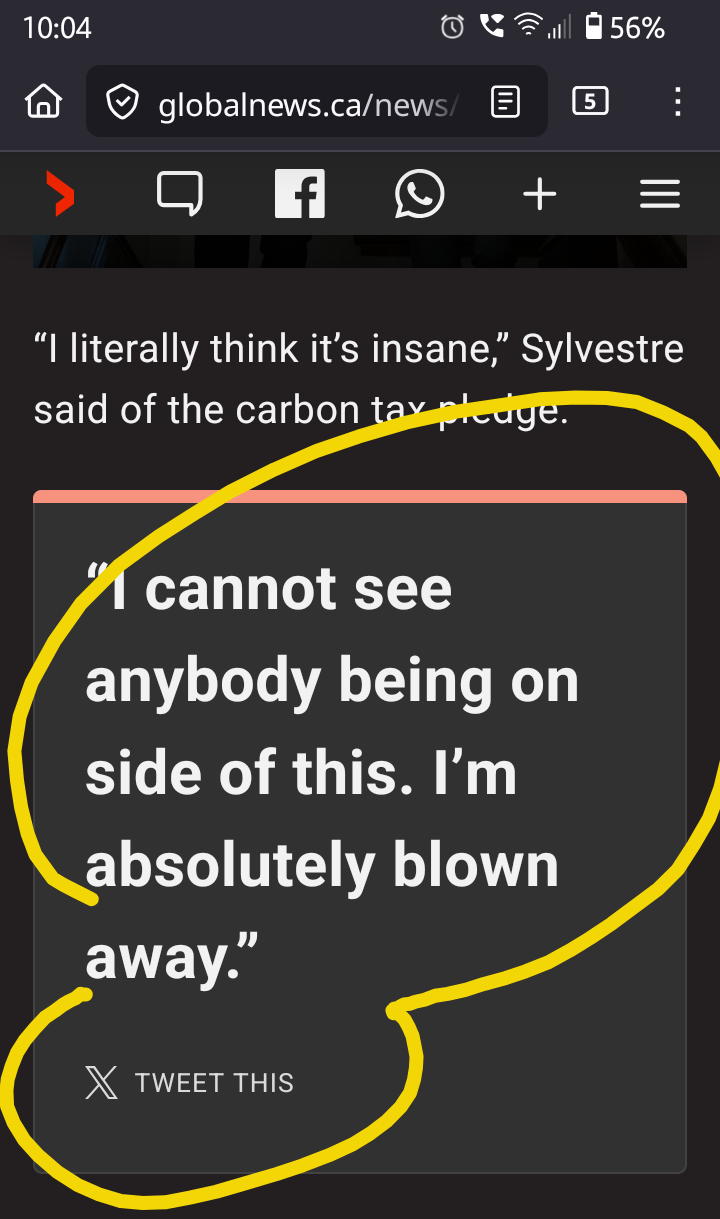Open more sharing options plus icon
The image size is (720, 1219).
(x=539, y=193)
